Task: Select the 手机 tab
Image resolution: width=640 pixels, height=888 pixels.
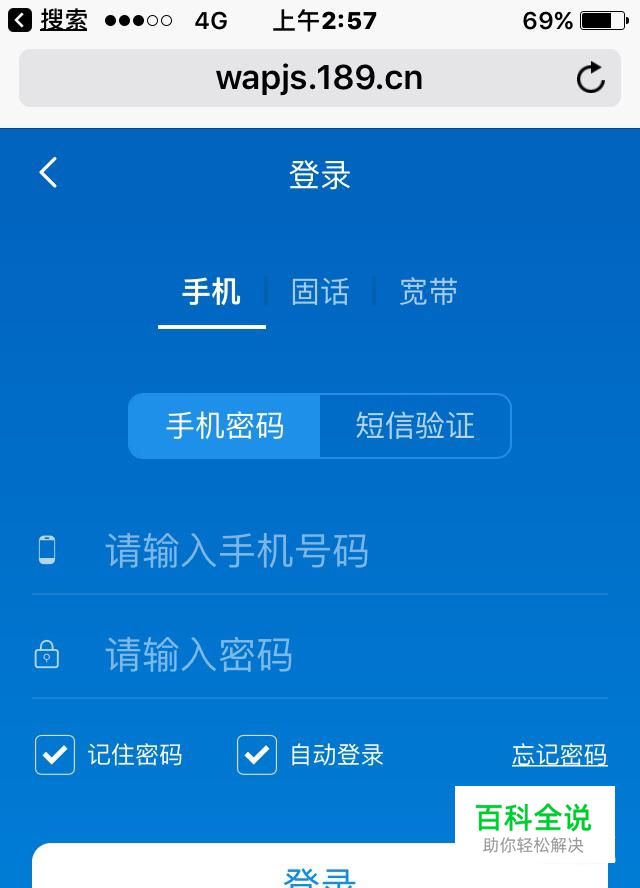Action: pos(211,292)
